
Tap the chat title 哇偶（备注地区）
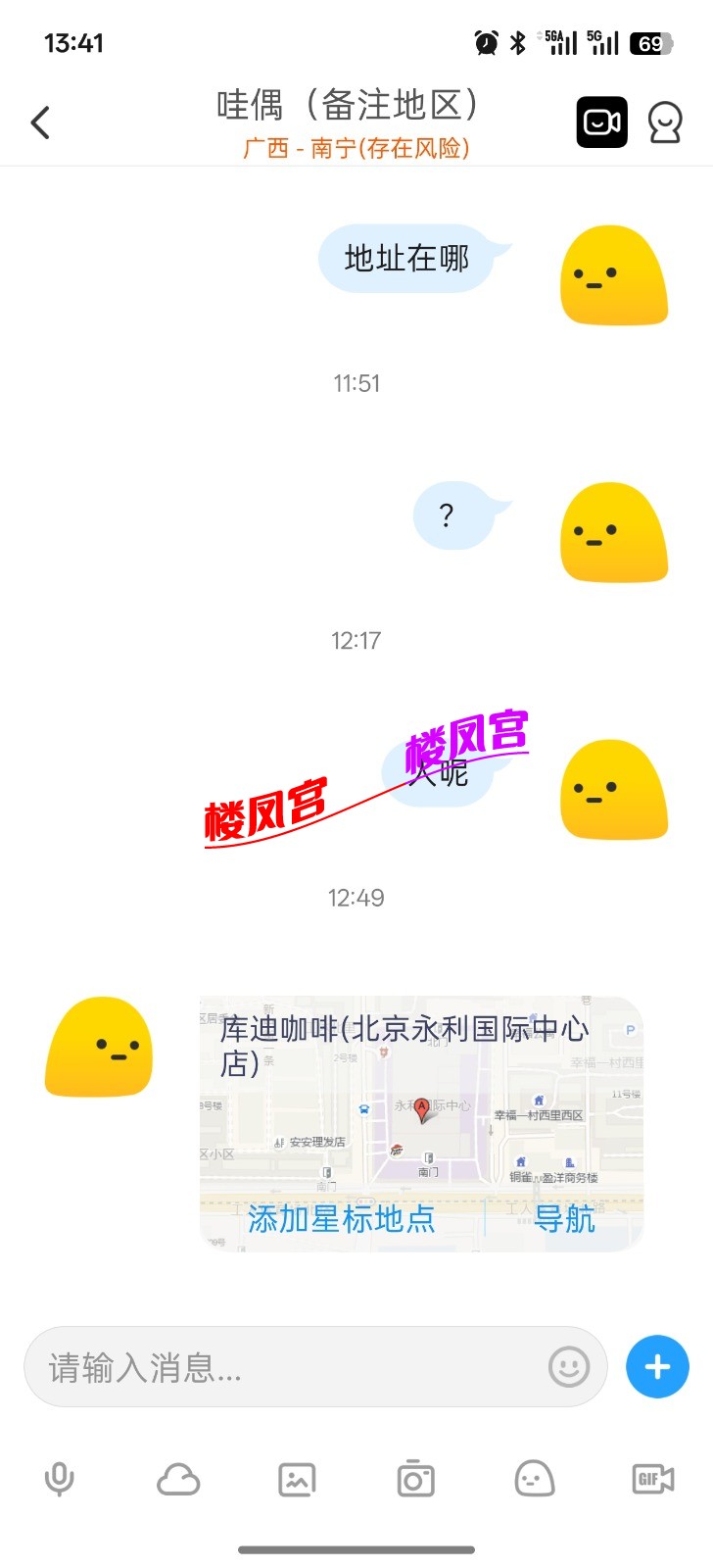(350, 106)
